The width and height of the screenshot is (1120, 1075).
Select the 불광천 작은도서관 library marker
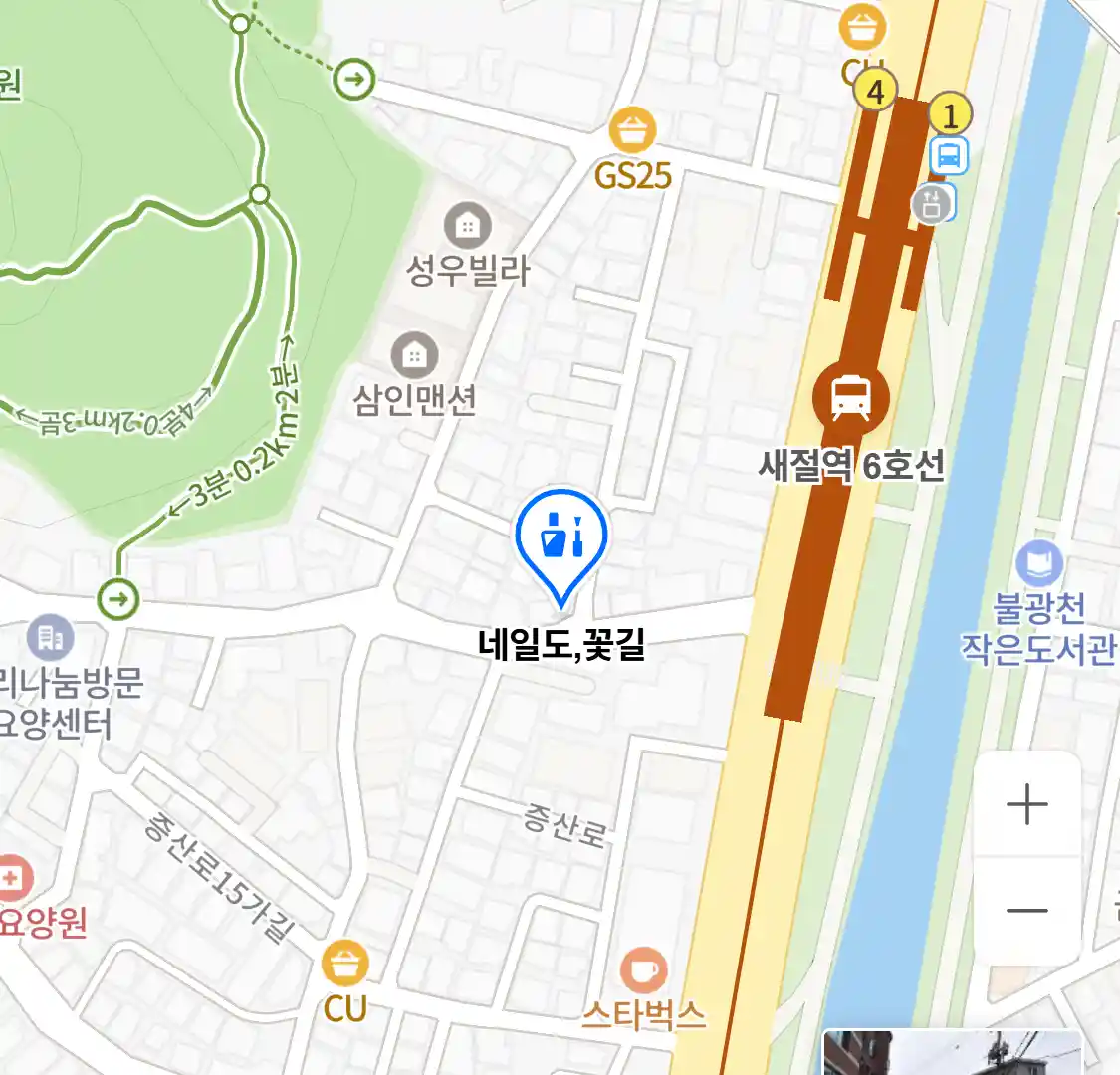pos(1038,564)
